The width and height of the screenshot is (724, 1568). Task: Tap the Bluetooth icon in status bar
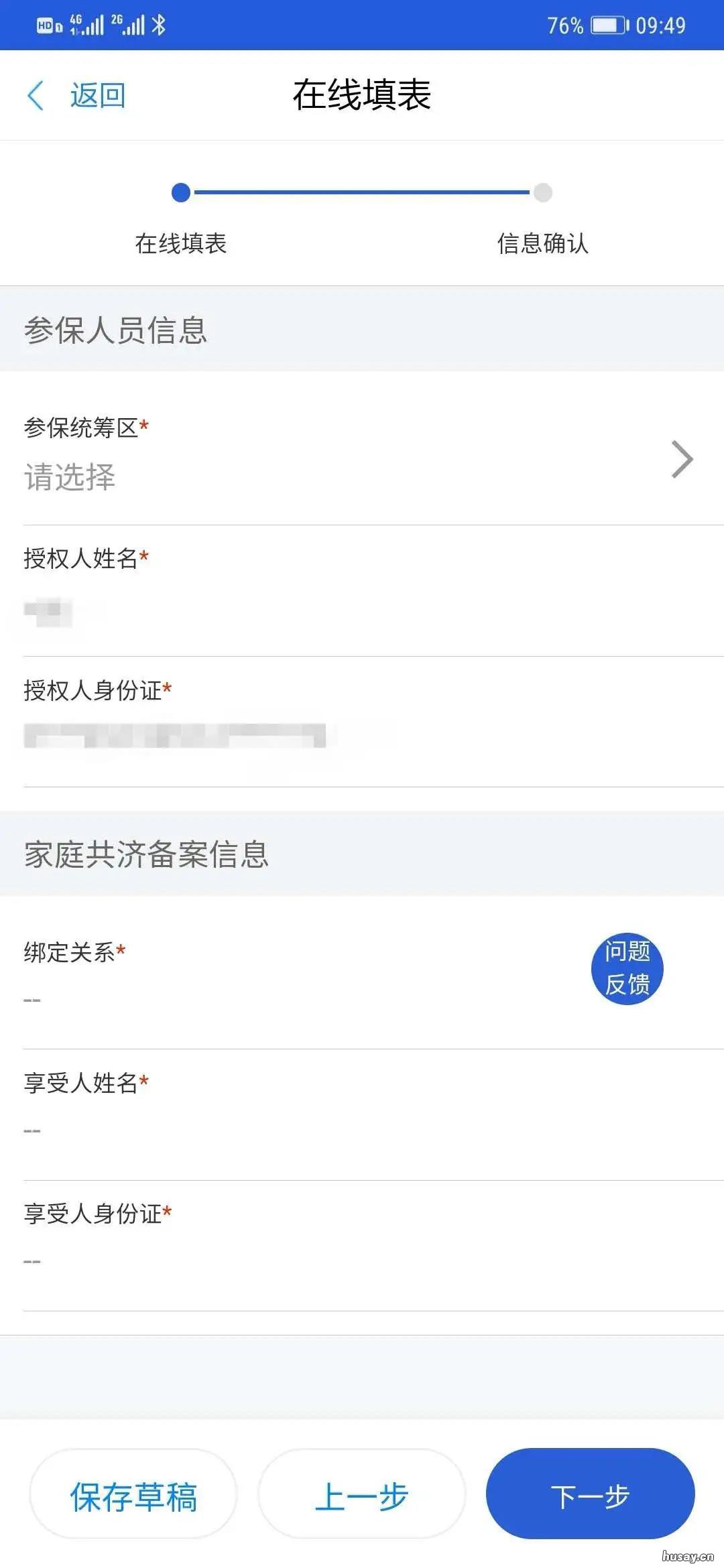coord(159,25)
